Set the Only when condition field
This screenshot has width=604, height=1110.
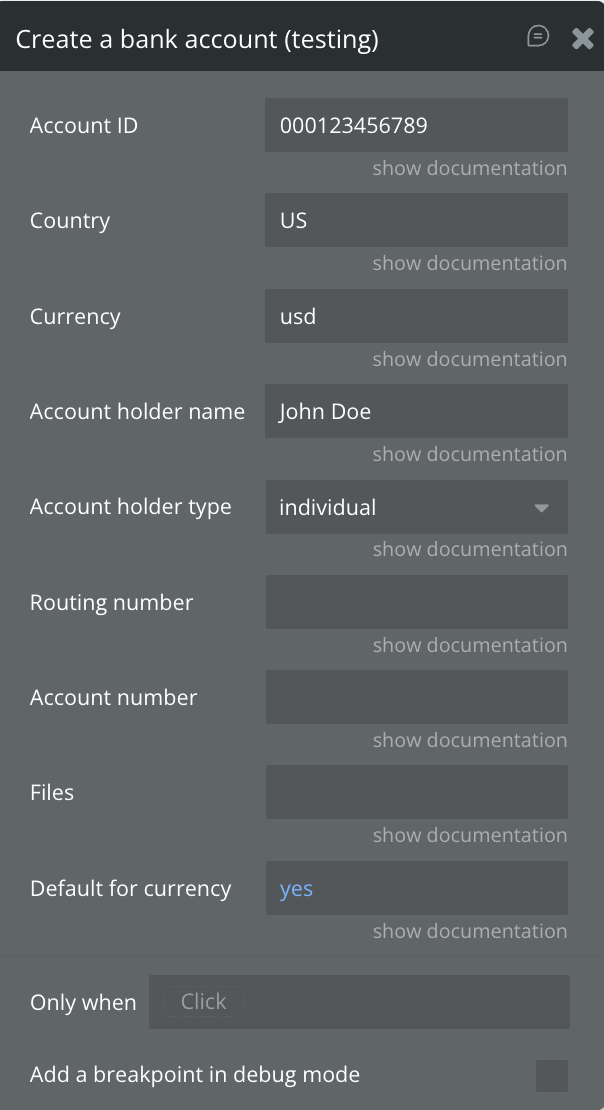(359, 1002)
